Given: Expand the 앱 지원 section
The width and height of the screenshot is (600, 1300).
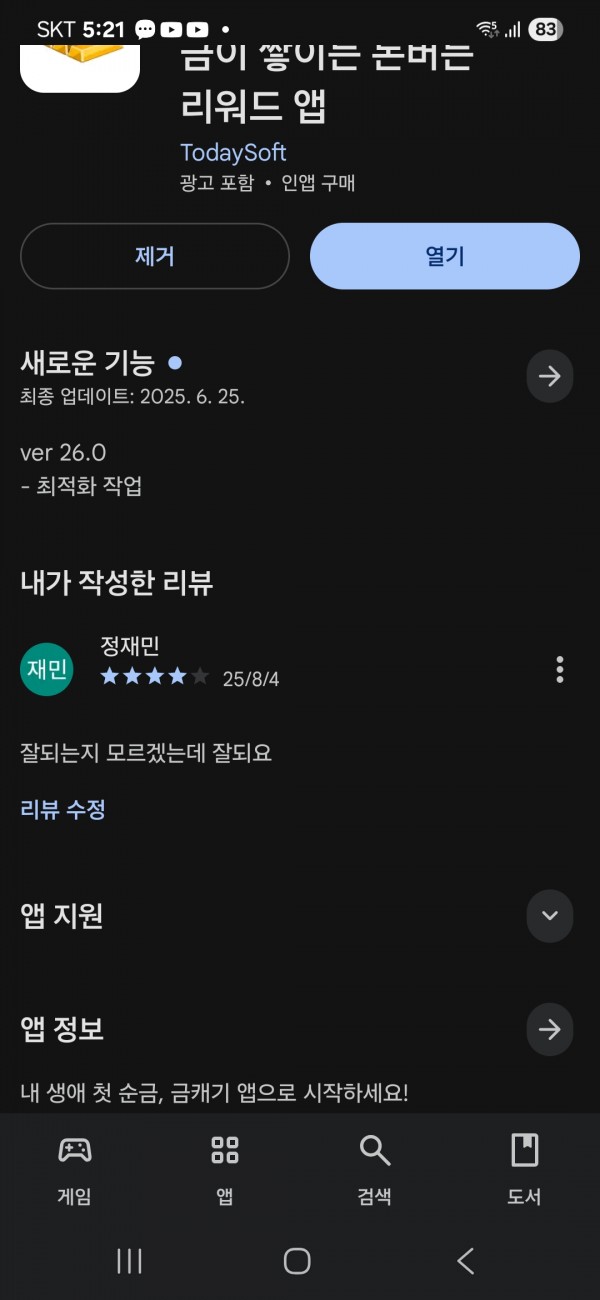Looking at the screenshot, I should point(550,916).
